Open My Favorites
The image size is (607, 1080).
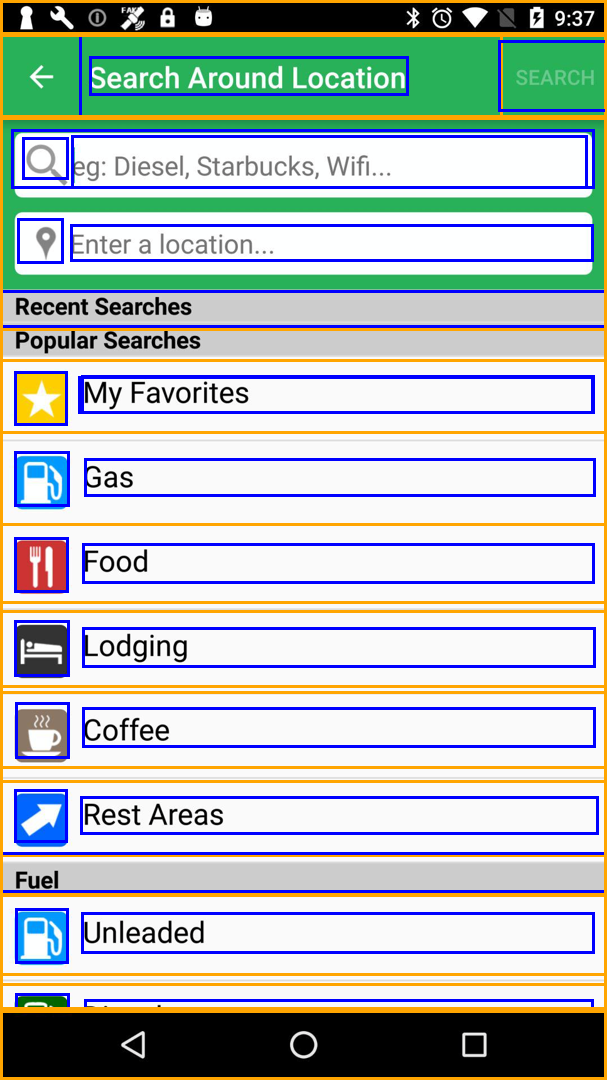click(336, 395)
